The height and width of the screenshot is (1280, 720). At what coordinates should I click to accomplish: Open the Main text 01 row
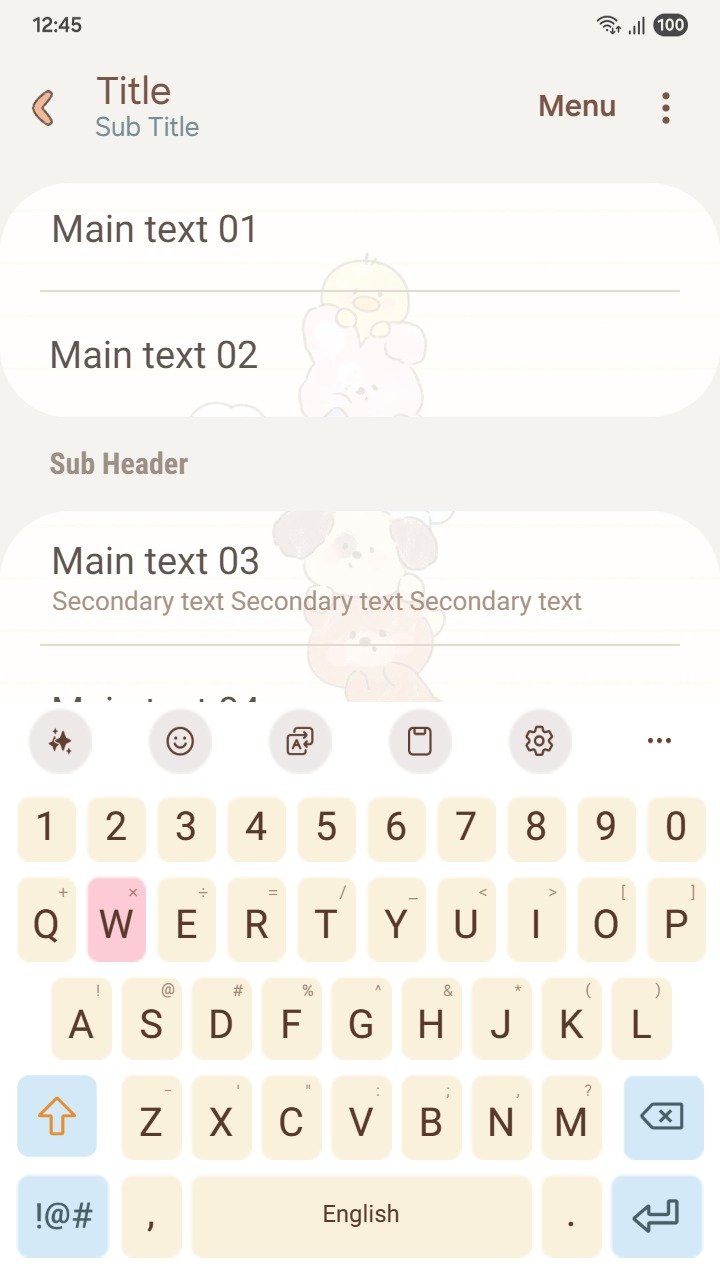[360, 232]
